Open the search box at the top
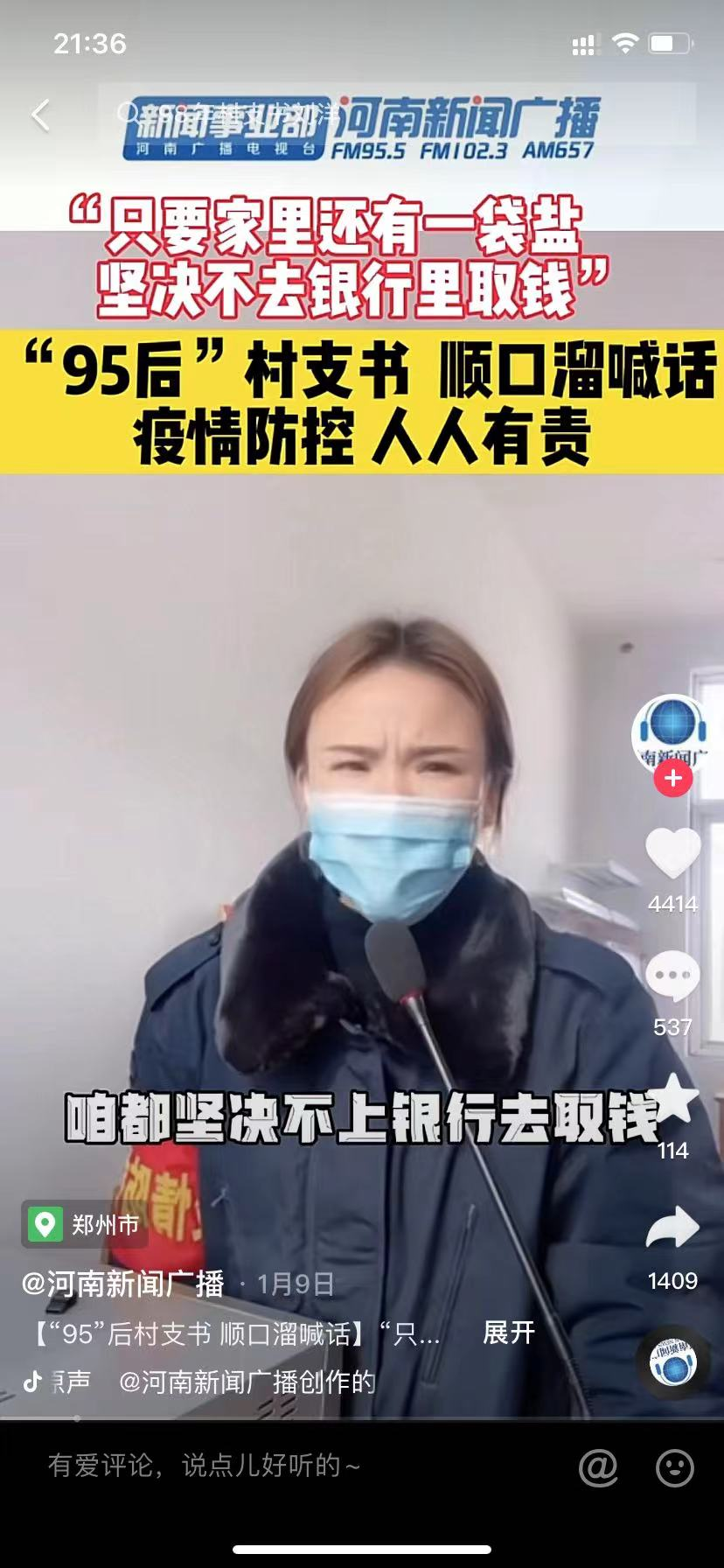This screenshot has height=1568, width=724. tap(393, 112)
